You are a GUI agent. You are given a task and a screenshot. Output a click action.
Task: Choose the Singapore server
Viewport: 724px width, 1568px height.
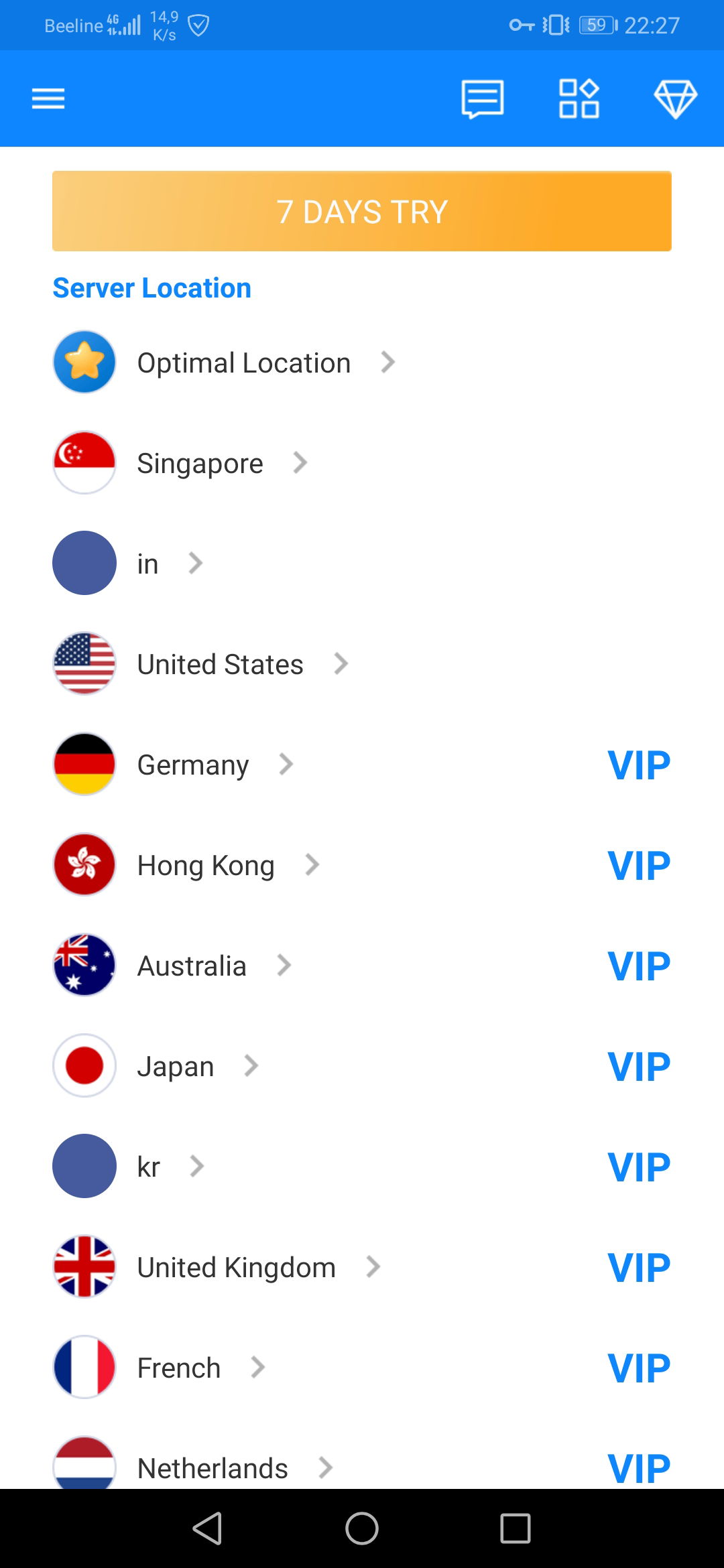pos(200,463)
